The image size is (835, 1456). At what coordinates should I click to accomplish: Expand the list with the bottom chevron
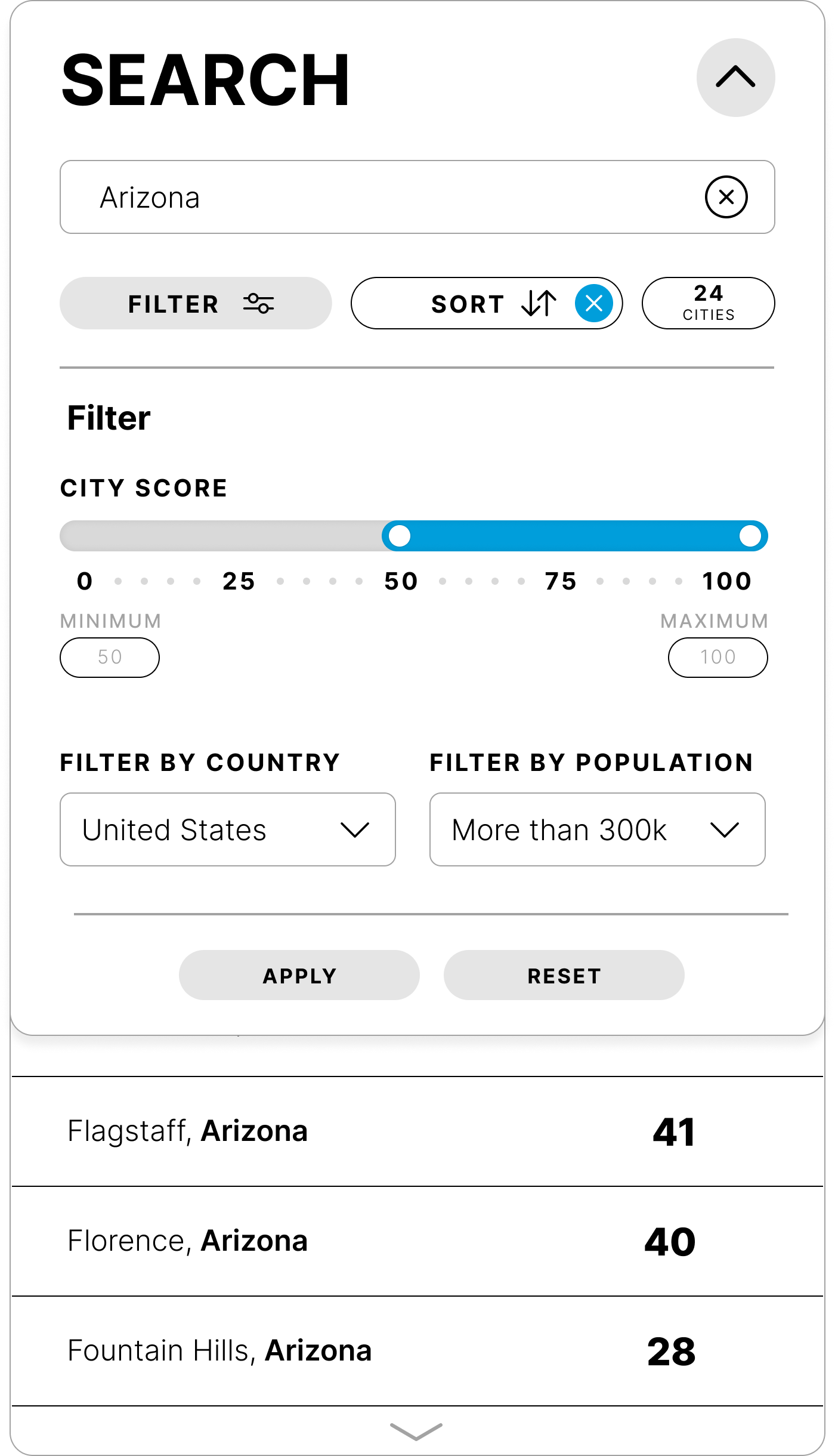coord(416,1431)
